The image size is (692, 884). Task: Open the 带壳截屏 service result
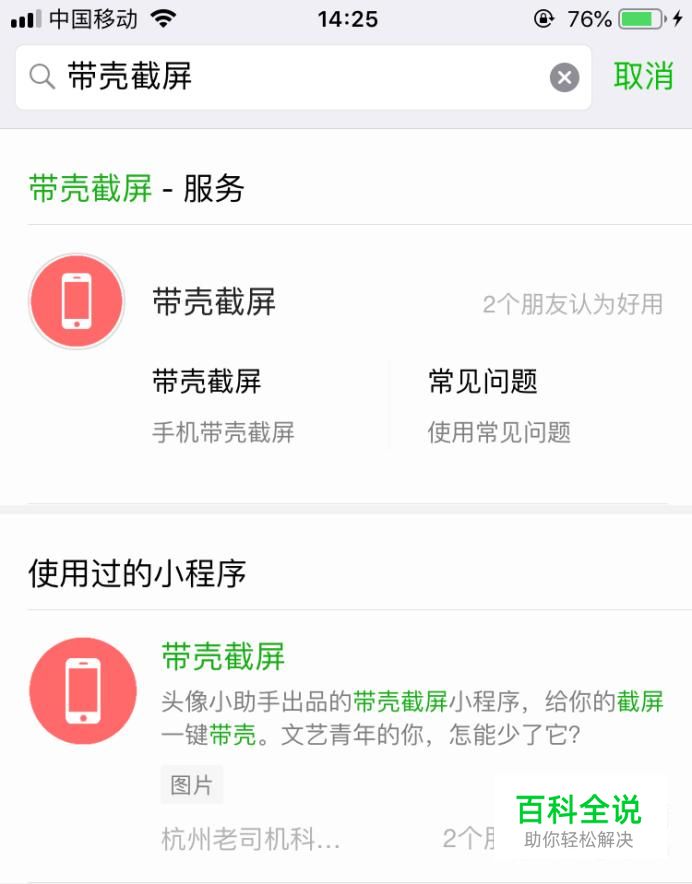pos(213,302)
